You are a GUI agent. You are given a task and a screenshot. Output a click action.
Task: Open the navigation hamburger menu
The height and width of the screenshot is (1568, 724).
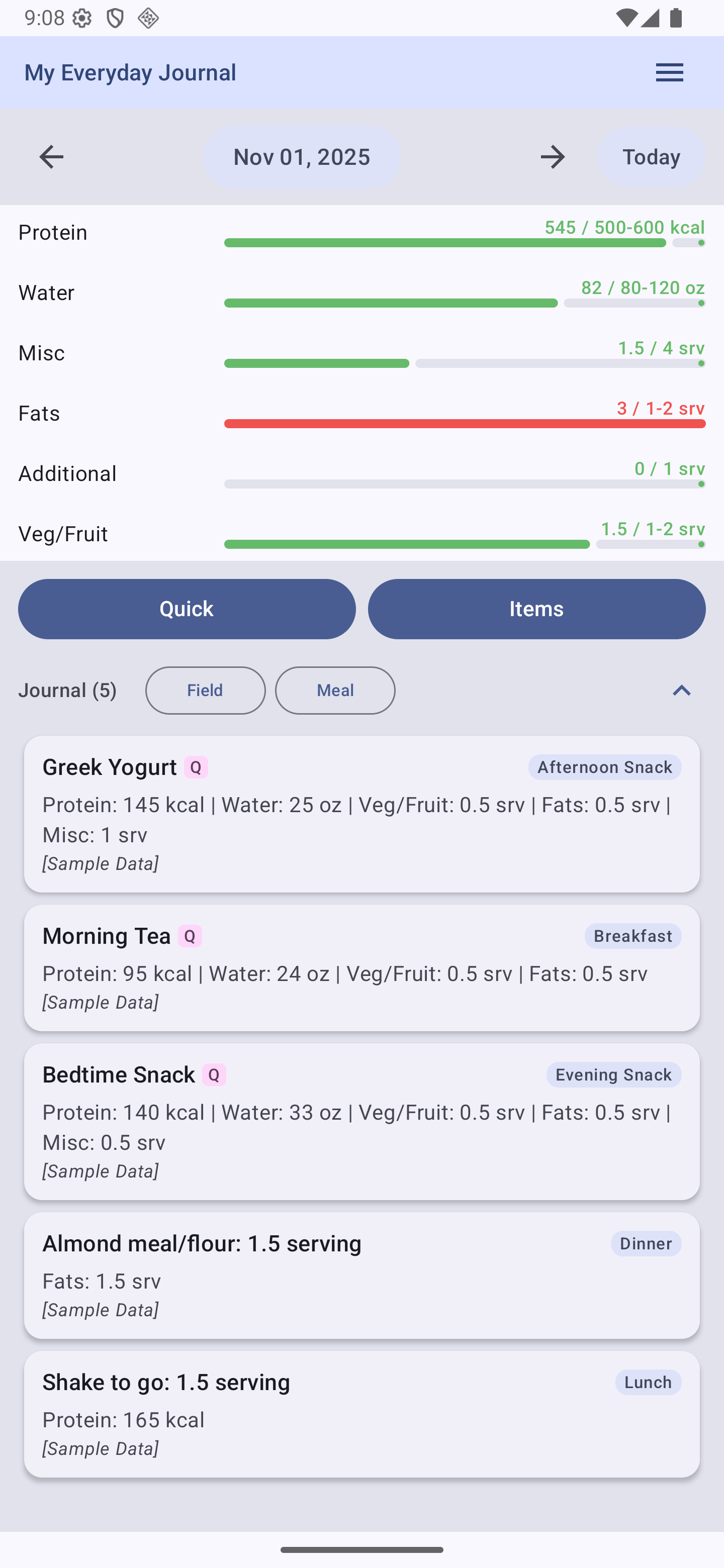[669, 72]
